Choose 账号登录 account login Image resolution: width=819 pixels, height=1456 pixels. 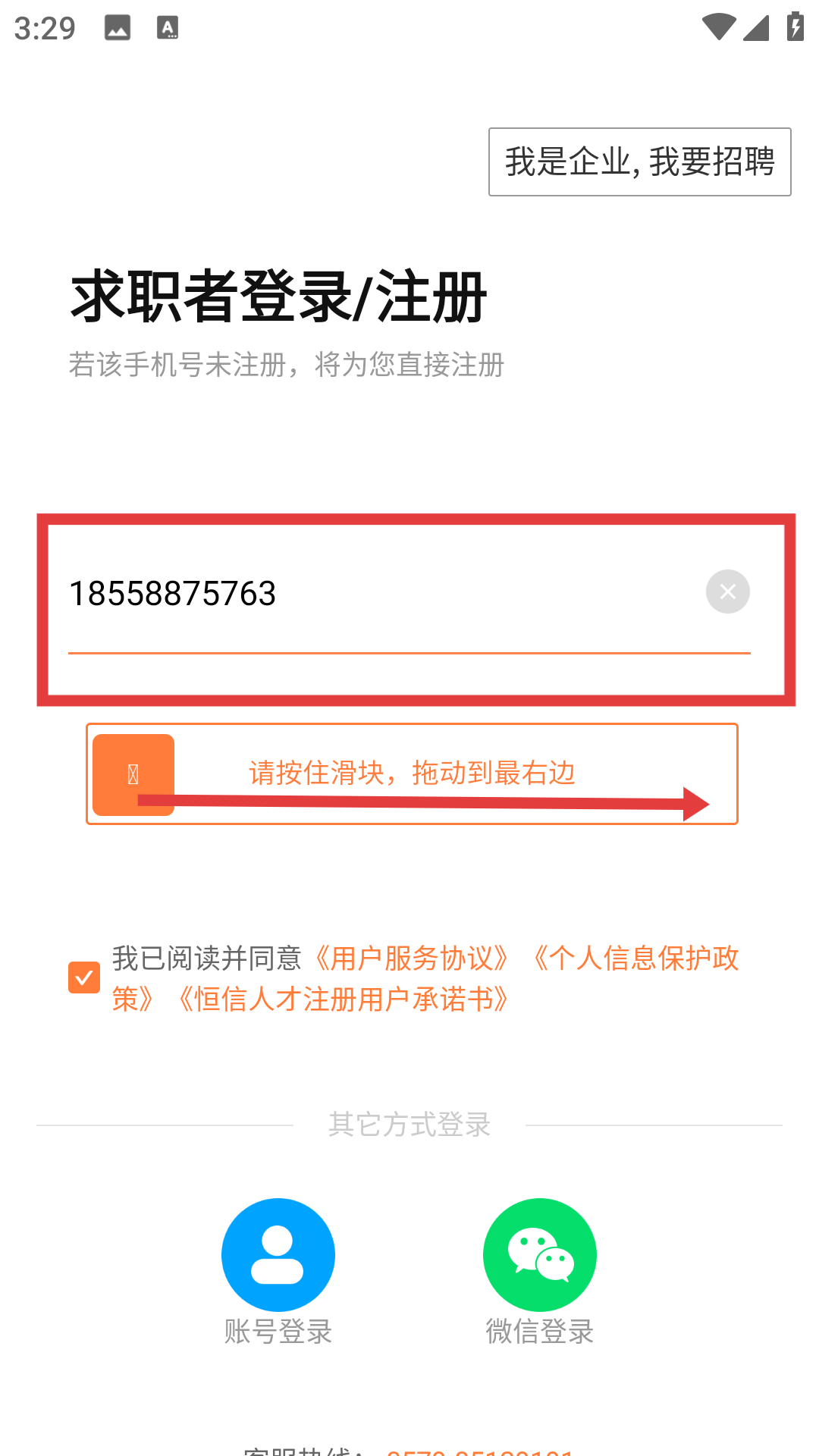[x=278, y=1255]
